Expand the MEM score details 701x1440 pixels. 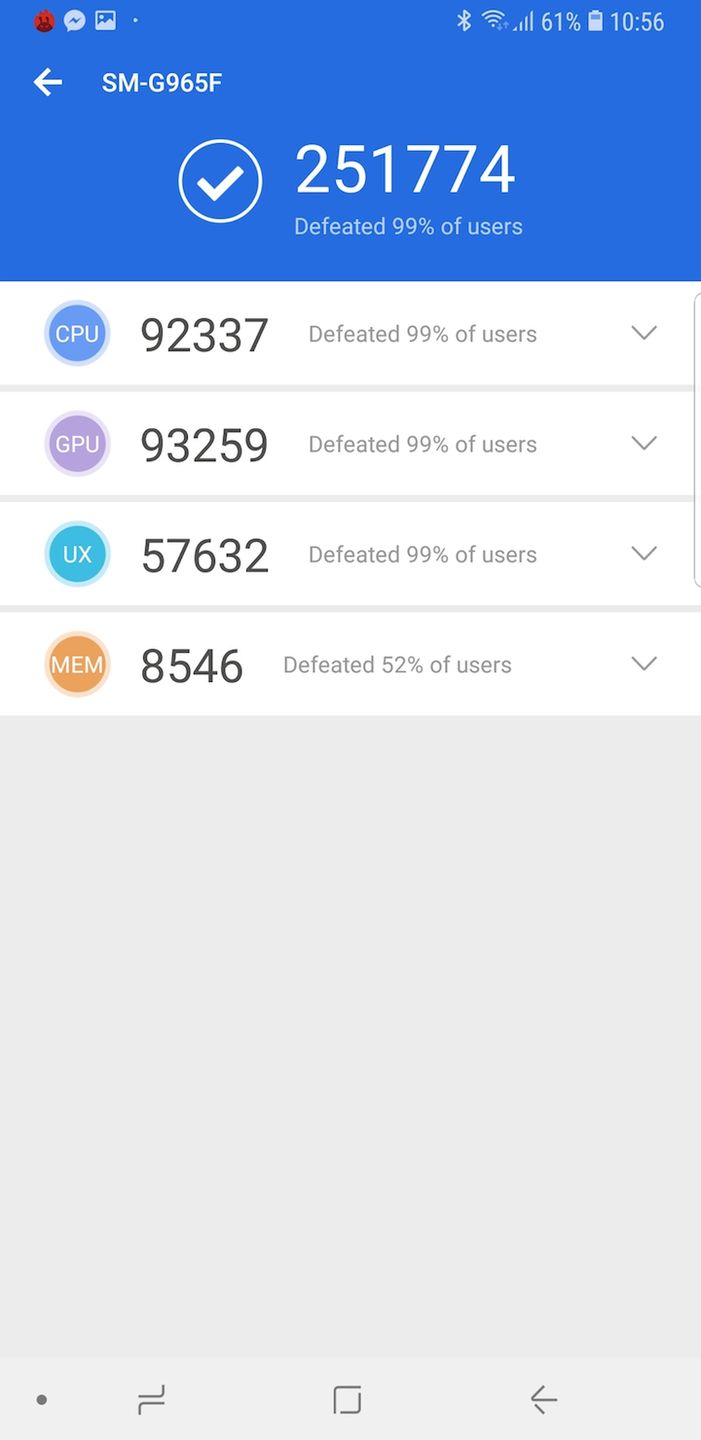point(644,663)
